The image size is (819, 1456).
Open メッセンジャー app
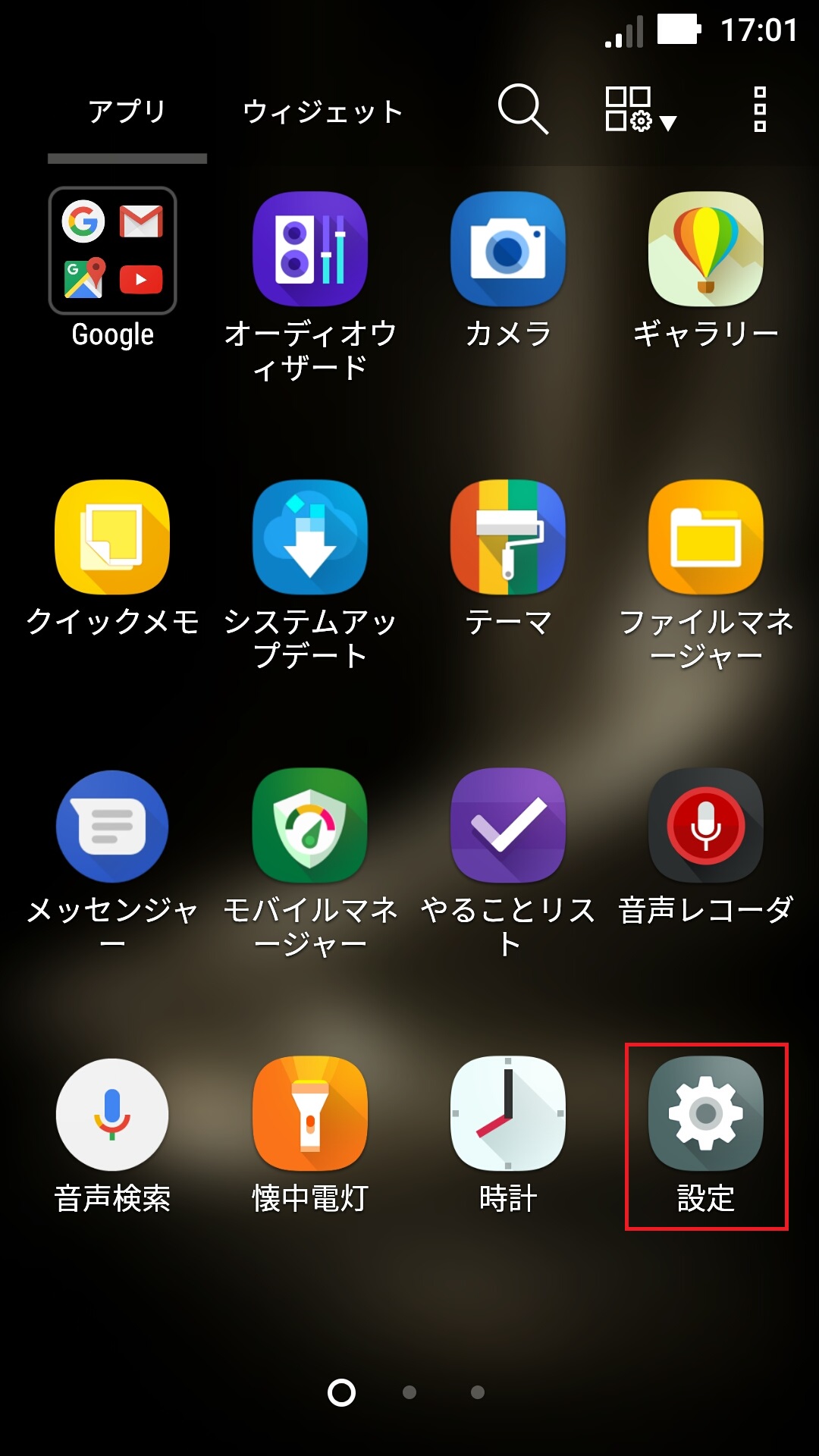(x=112, y=827)
